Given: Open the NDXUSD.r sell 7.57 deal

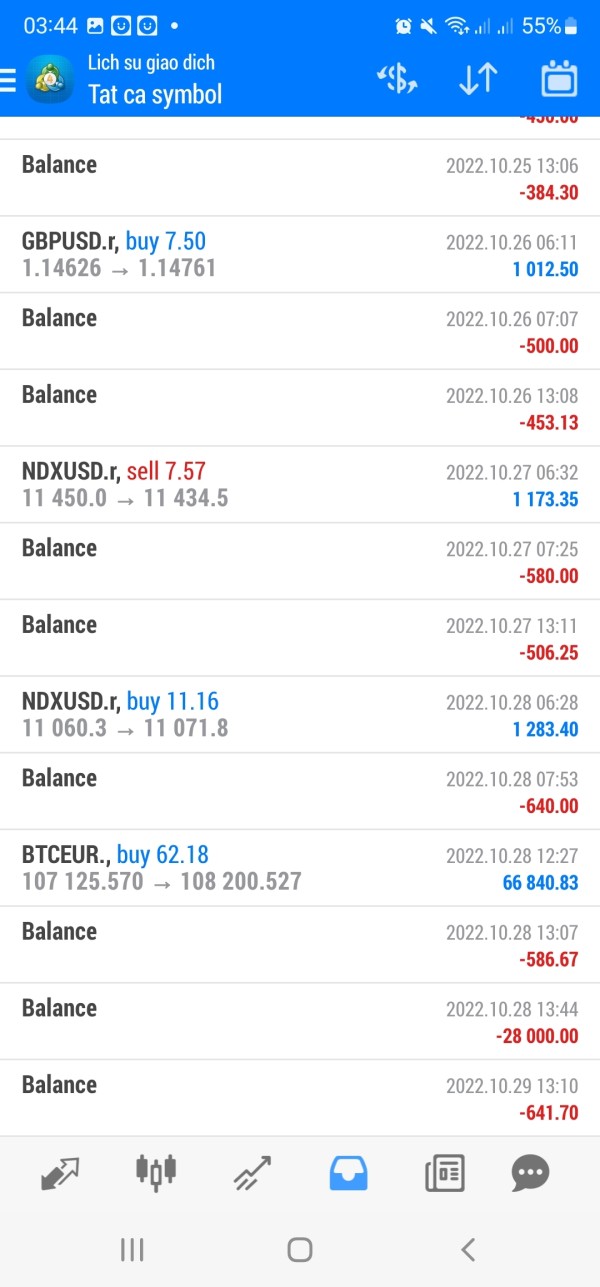Looking at the screenshot, I should (x=300, y=485).
